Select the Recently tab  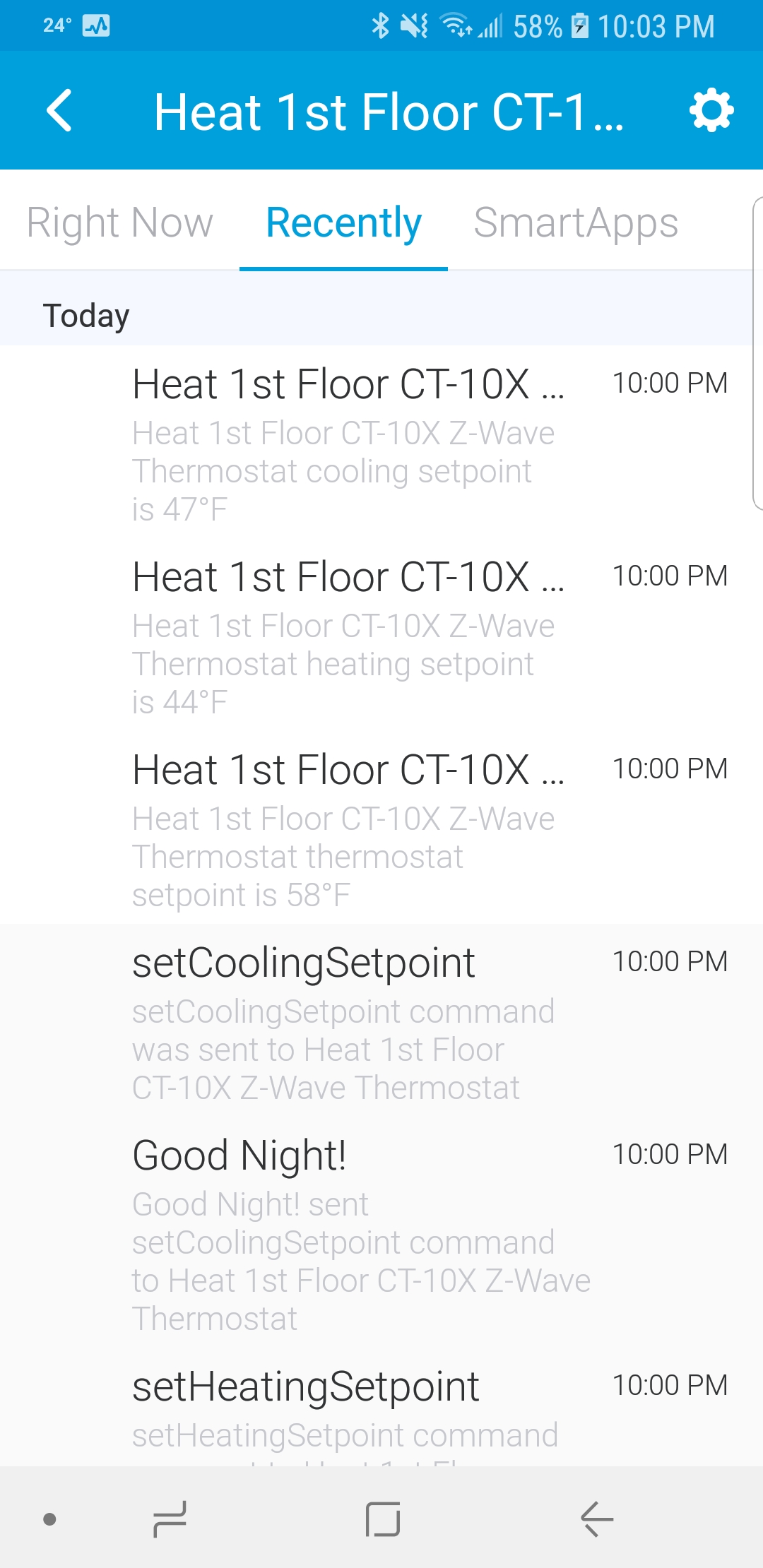(x=343, y=223)
